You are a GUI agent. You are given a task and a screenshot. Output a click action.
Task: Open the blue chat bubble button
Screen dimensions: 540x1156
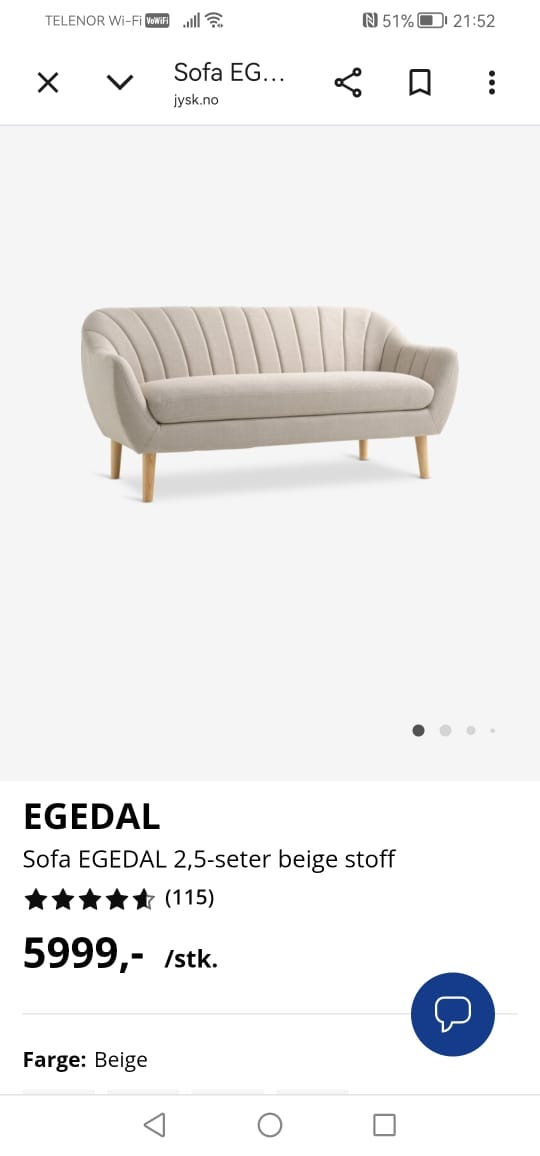click(x=453, y=1014)
